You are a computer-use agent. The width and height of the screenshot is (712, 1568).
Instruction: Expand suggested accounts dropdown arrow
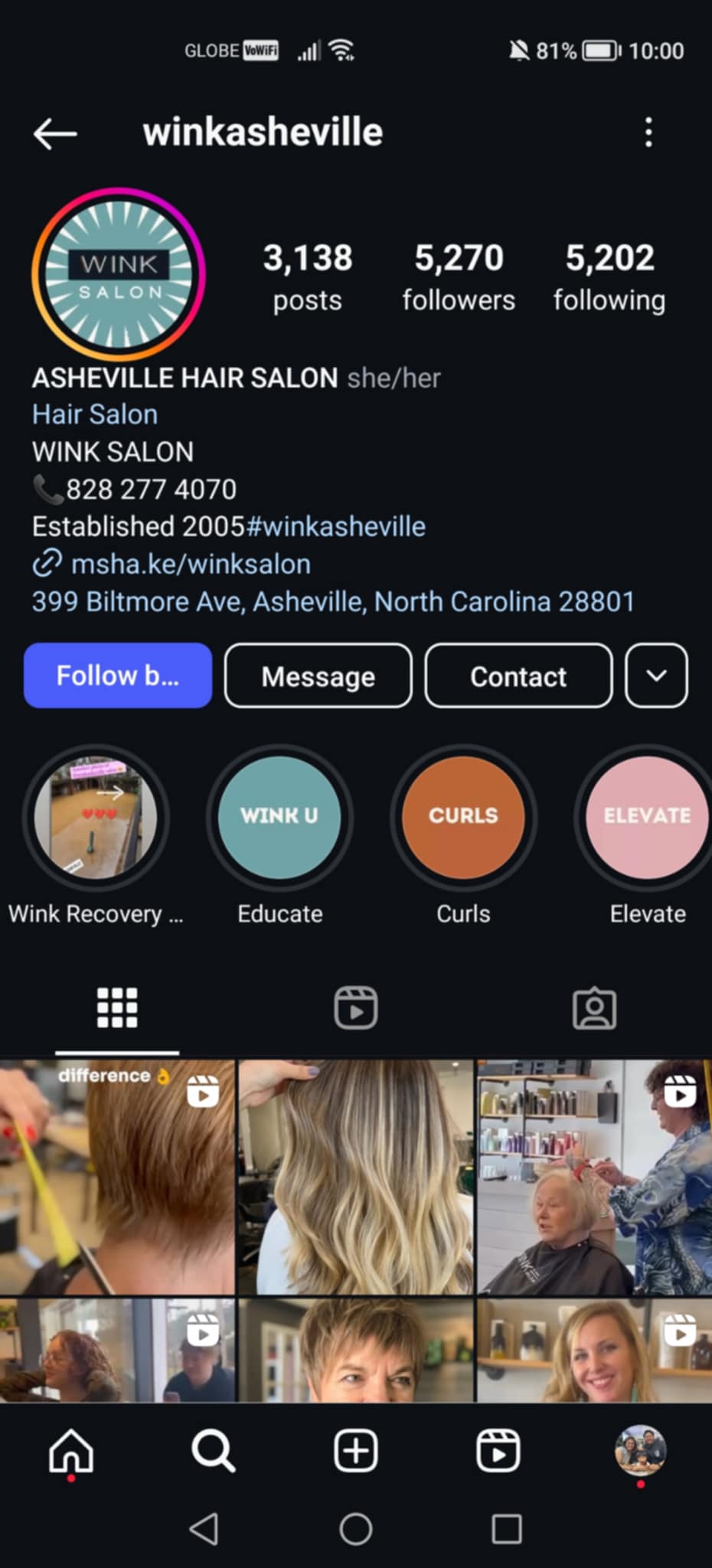pos(656,676)
